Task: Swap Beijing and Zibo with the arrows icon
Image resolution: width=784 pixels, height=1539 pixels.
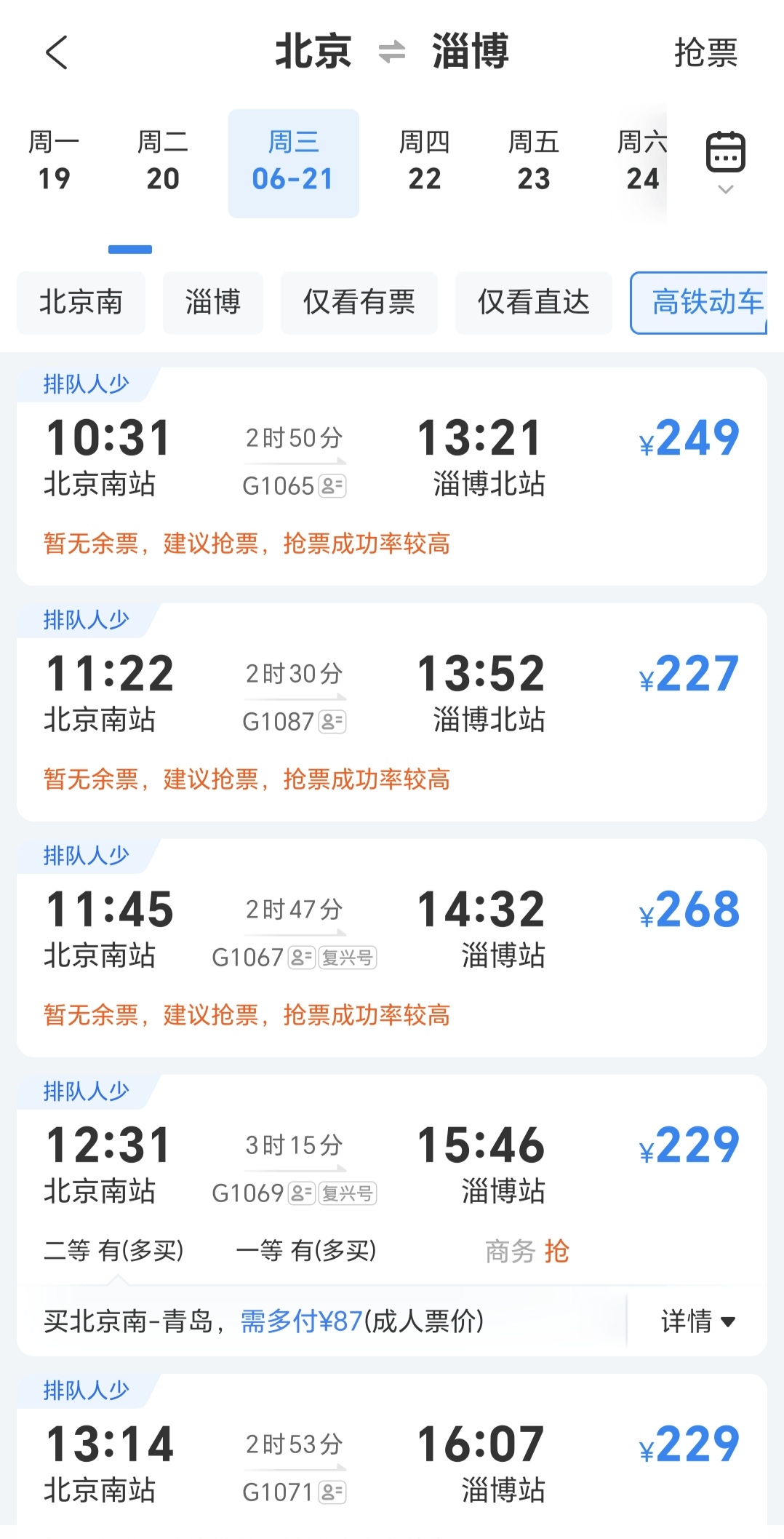Action: (x=392, y=52)
